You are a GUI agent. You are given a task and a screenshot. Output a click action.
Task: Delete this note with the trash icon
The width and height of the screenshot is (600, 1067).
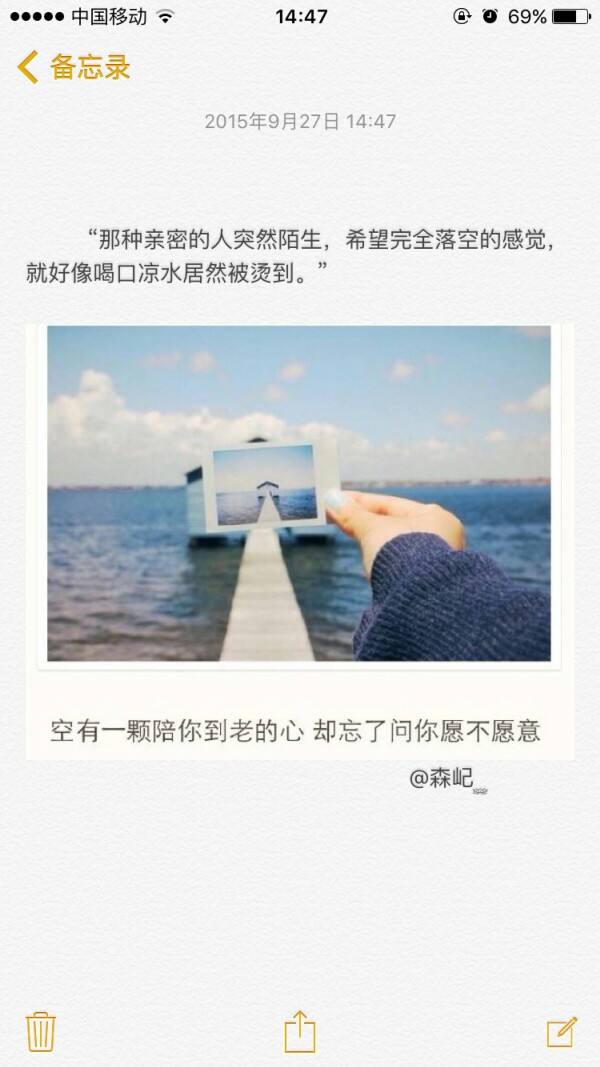pos(41,1031)
